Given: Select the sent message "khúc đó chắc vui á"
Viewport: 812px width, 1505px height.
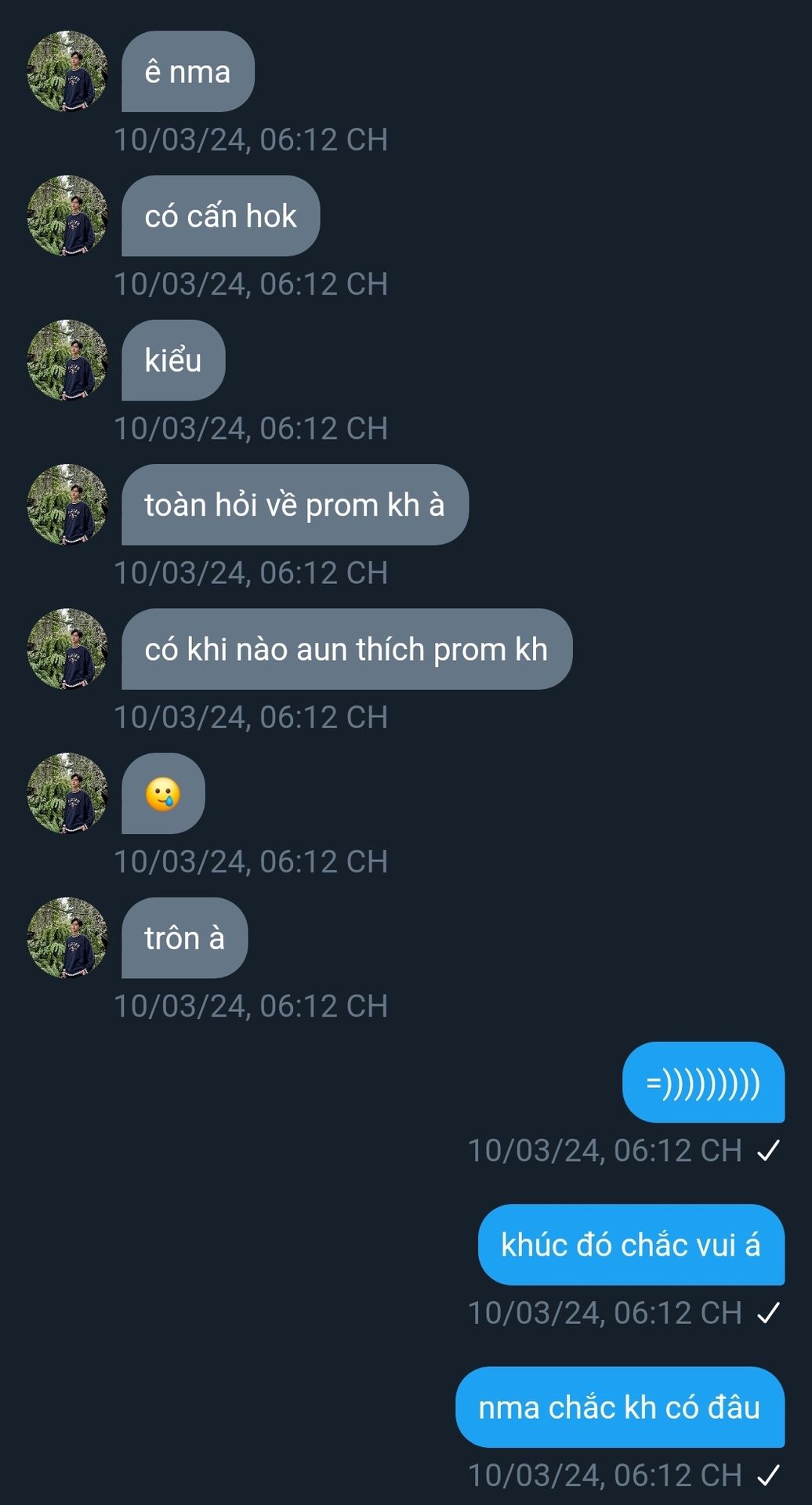Looking at the screenshot, I should 631,1245.
